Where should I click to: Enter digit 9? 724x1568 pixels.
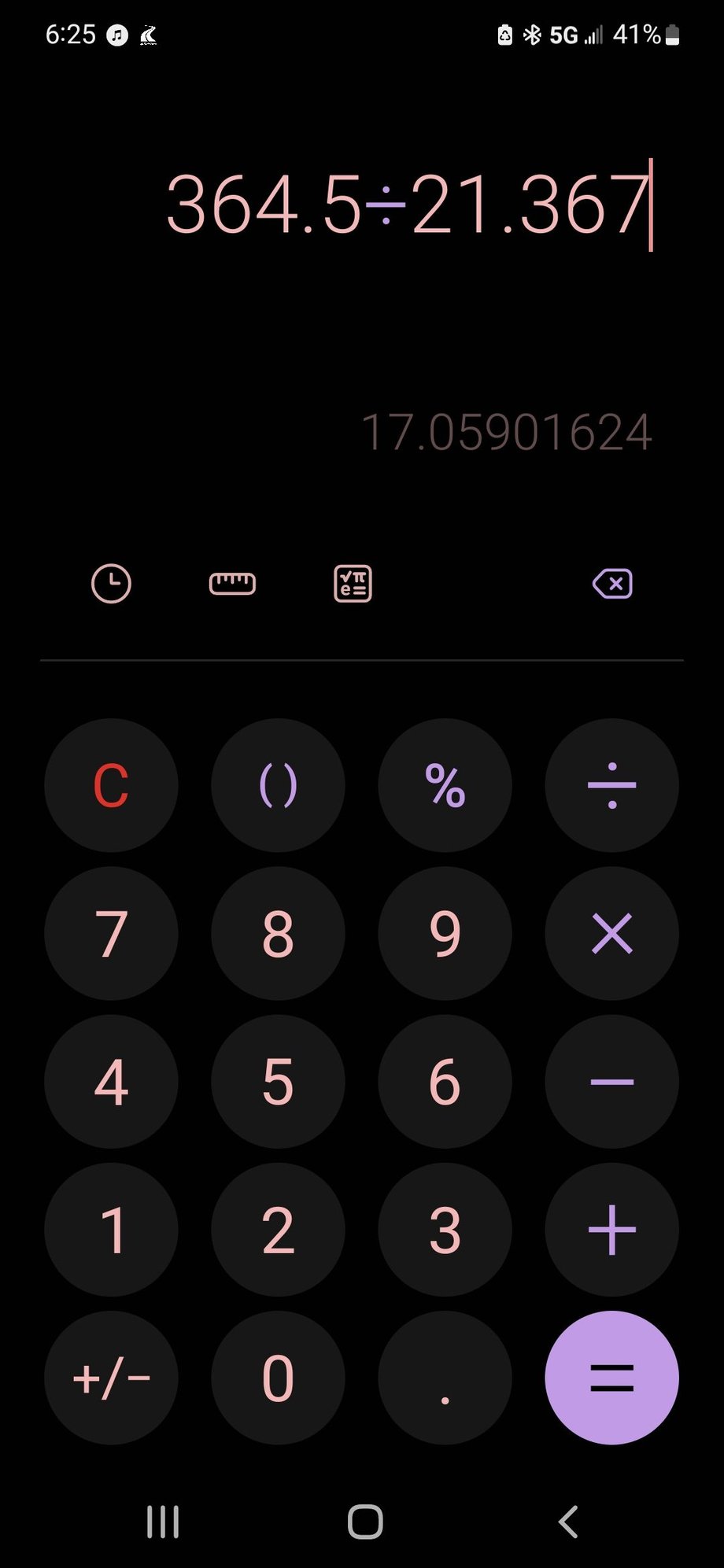tap(445, 933)
